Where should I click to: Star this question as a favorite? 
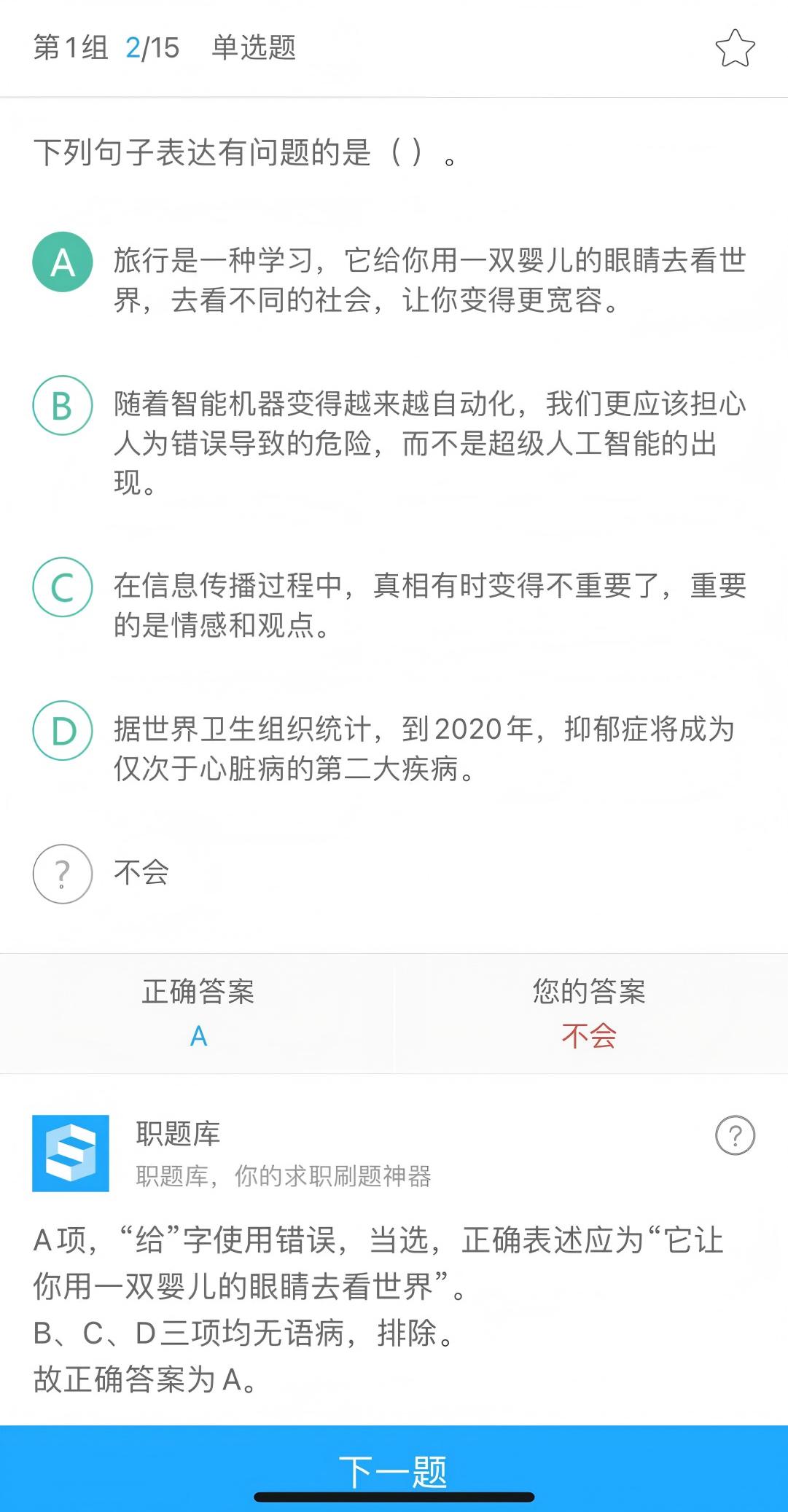coord(735,49)
